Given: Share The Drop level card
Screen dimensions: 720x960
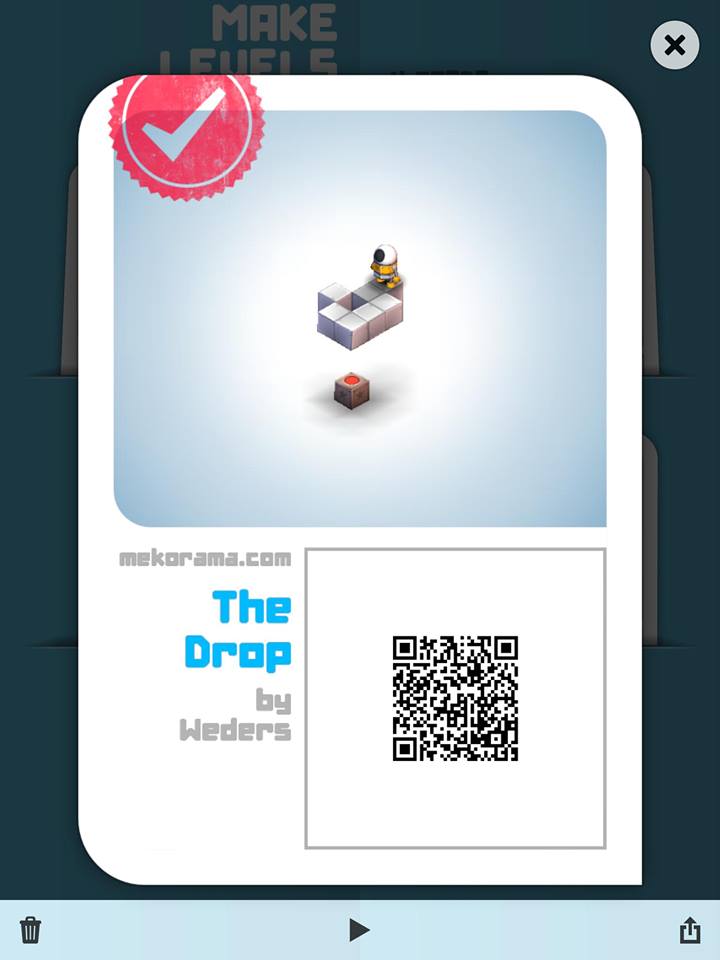Looking at the screenshot, I should coord(689,930).
